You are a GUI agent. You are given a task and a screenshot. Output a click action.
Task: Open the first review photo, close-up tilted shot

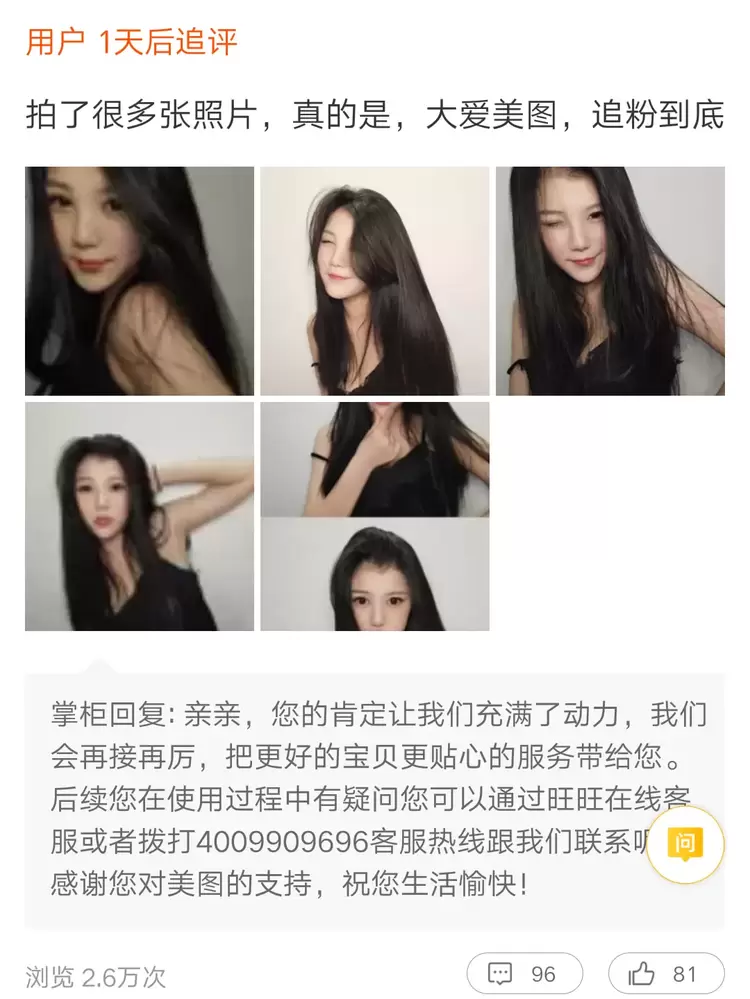139,280
